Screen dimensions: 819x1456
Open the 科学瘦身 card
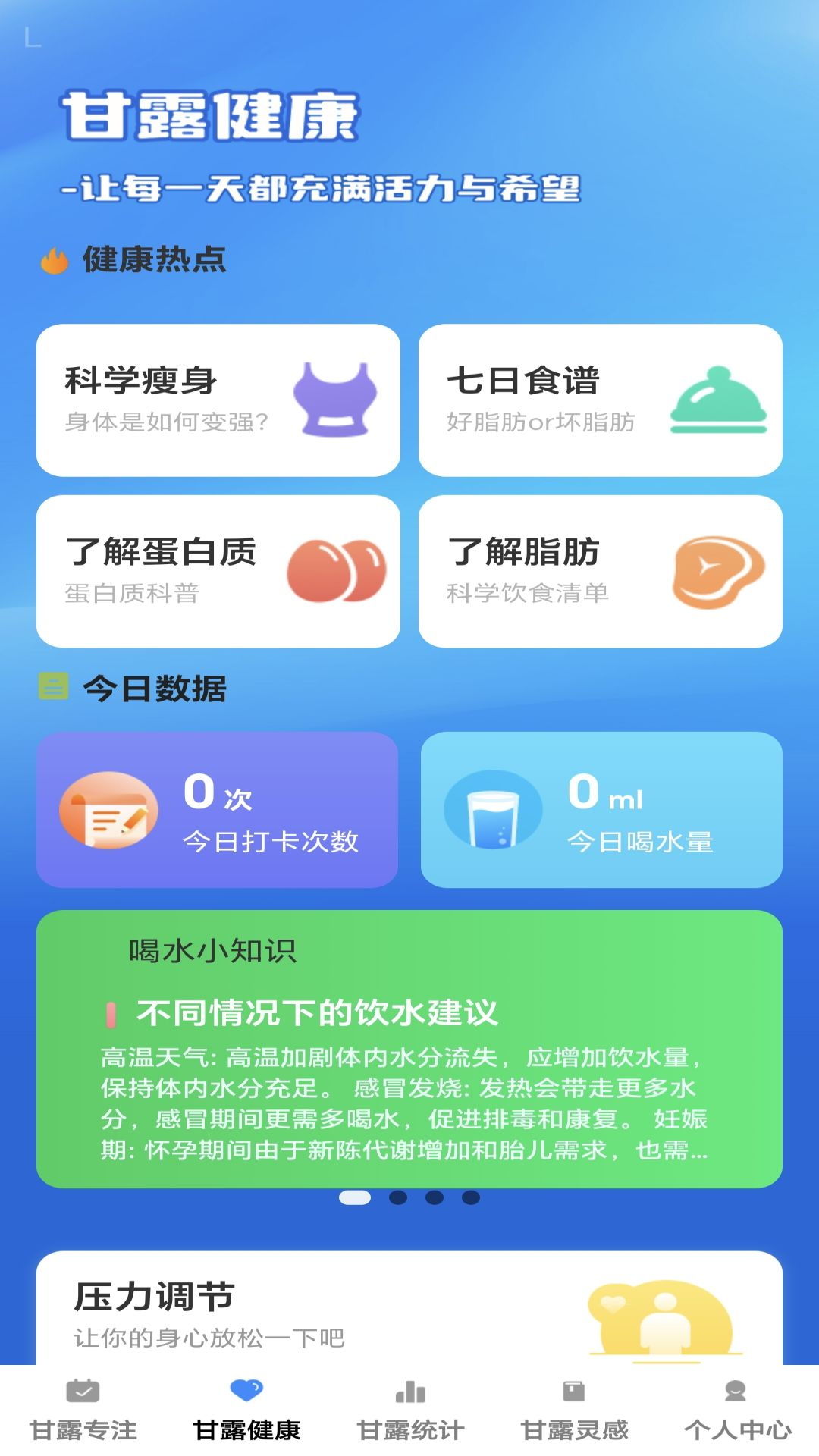[218, 400]
